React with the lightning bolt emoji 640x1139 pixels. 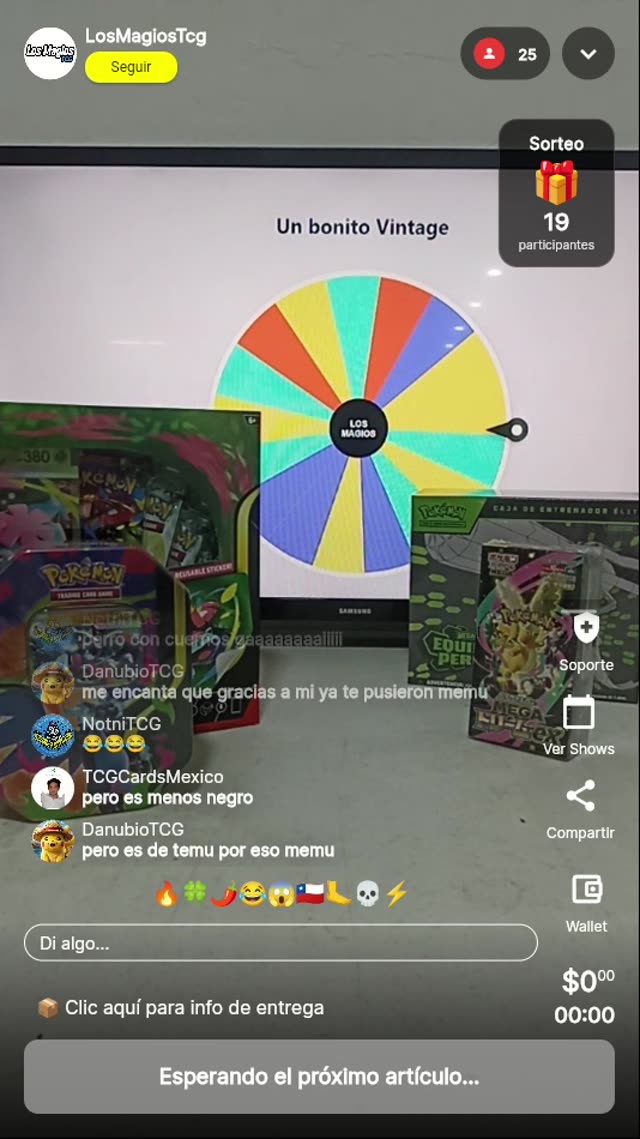(397, 894)
